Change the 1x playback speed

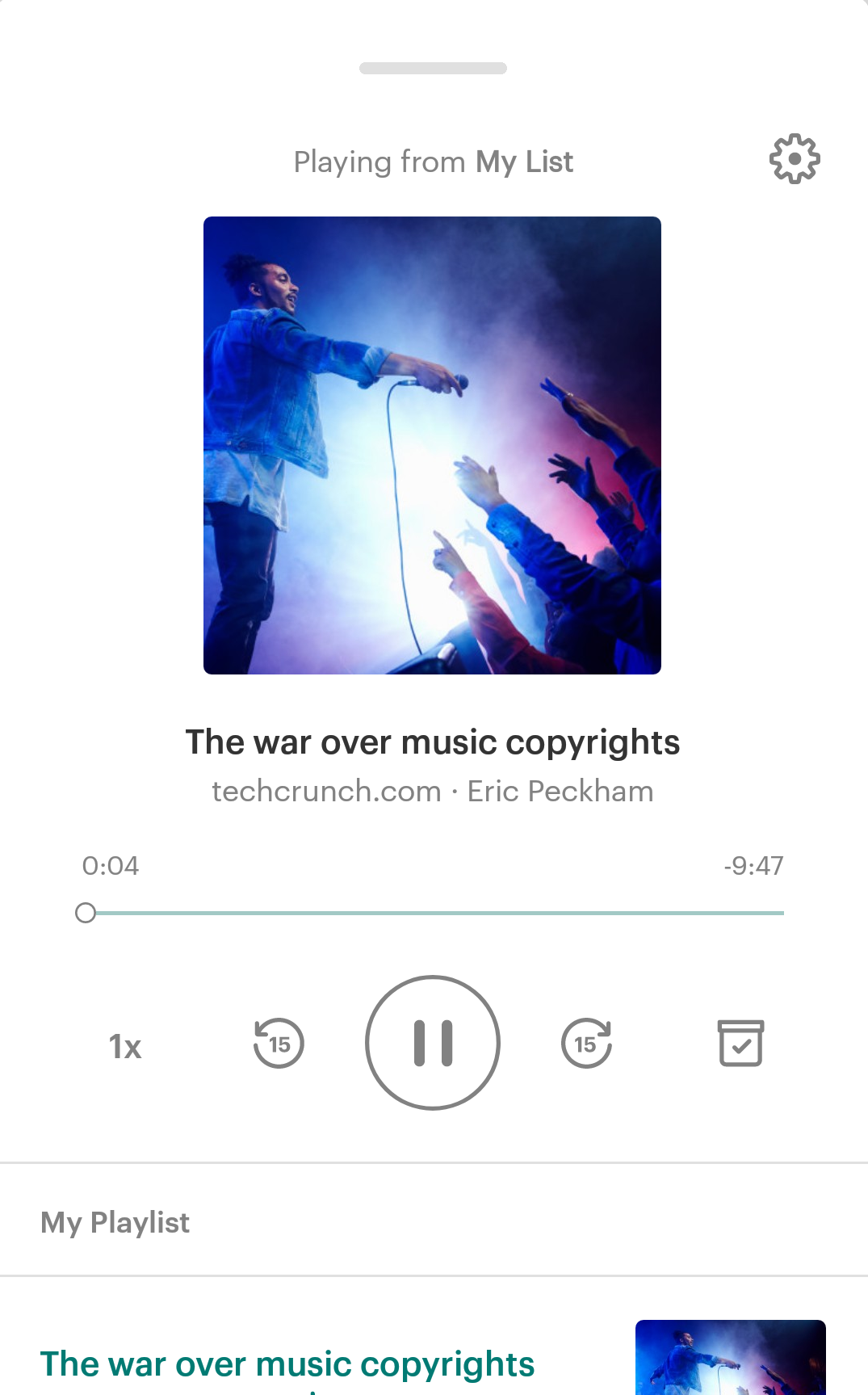click(x=125, y=1047)
